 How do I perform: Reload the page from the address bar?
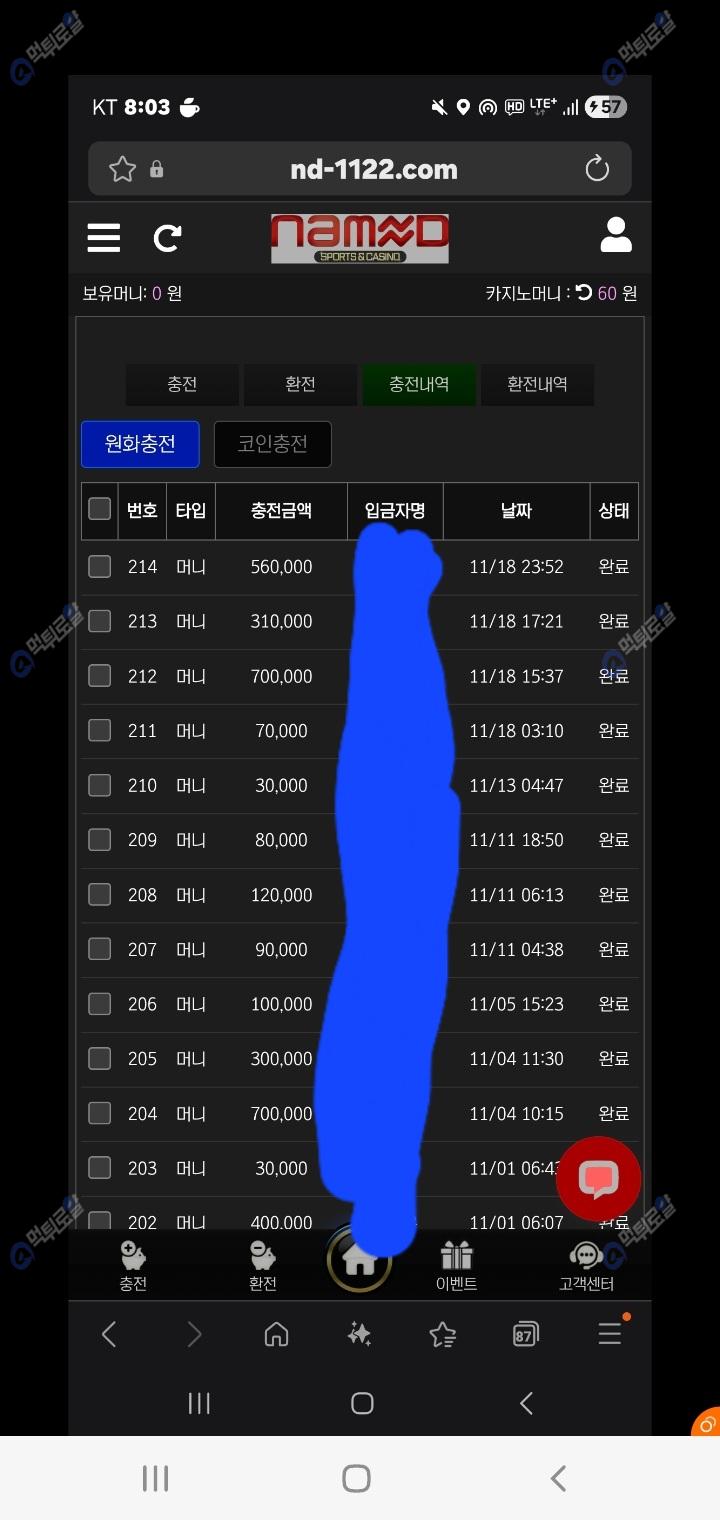coord(597,169)
